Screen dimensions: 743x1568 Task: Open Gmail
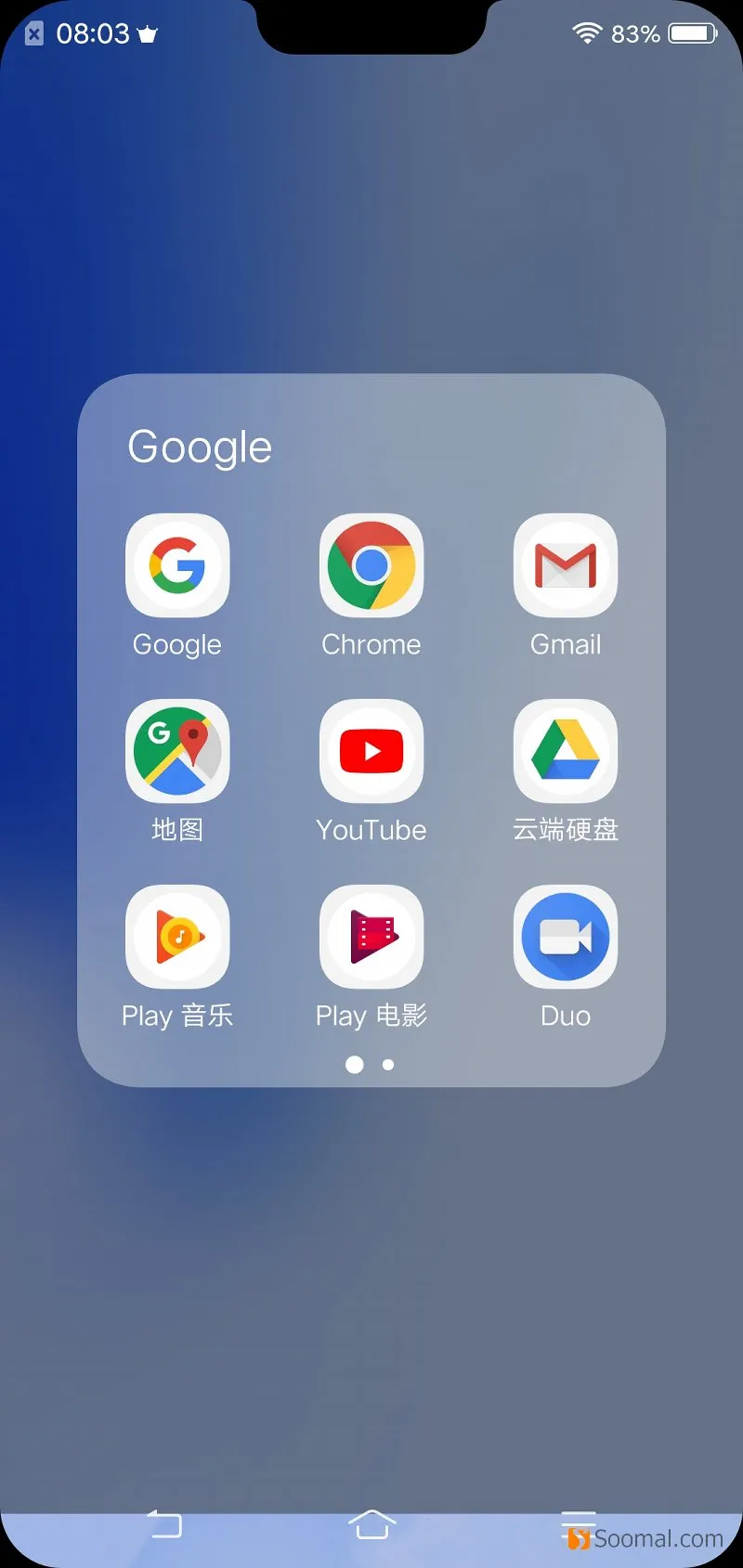tap(565, 565)
